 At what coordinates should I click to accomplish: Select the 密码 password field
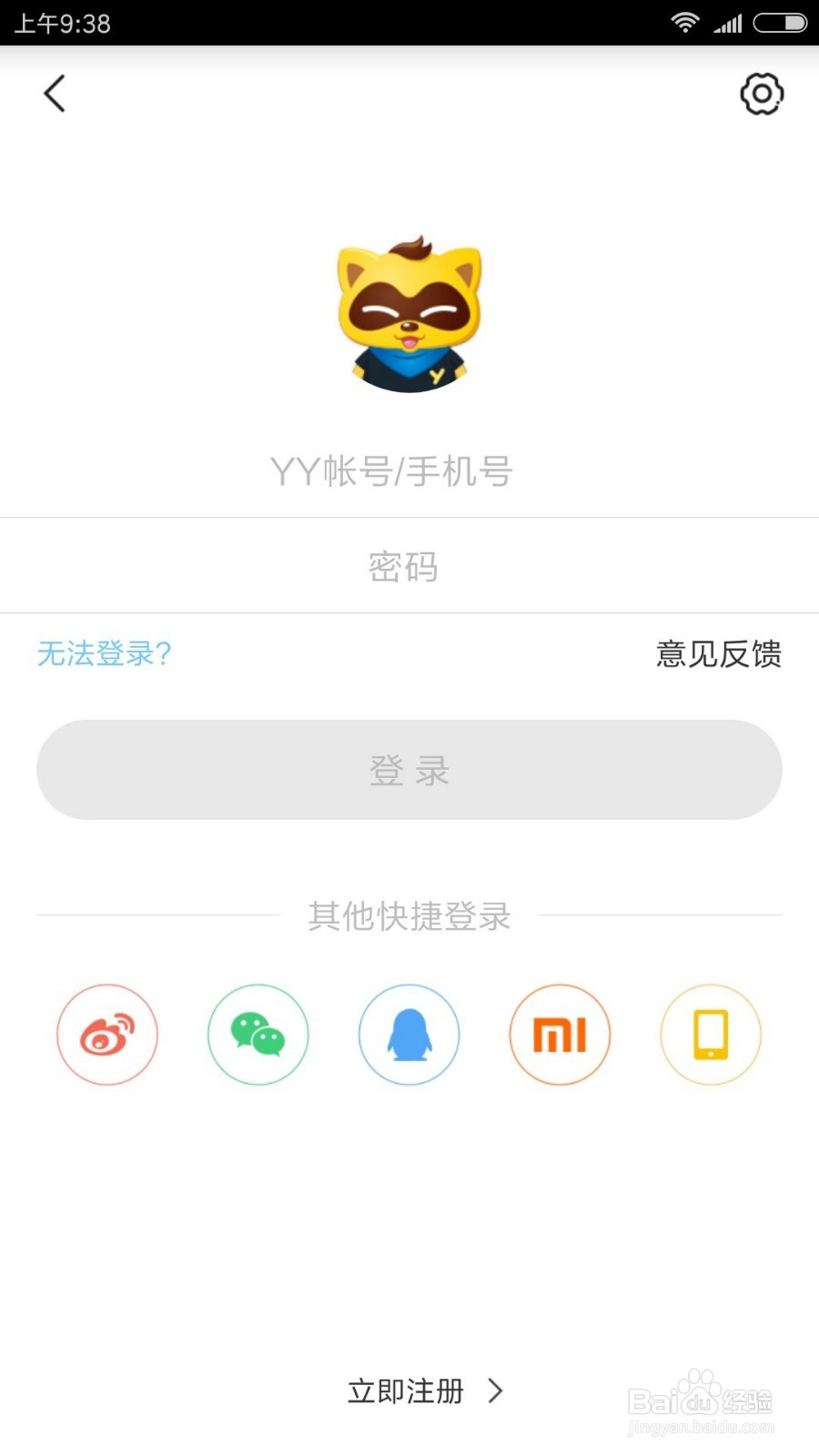tap(407, 566)
